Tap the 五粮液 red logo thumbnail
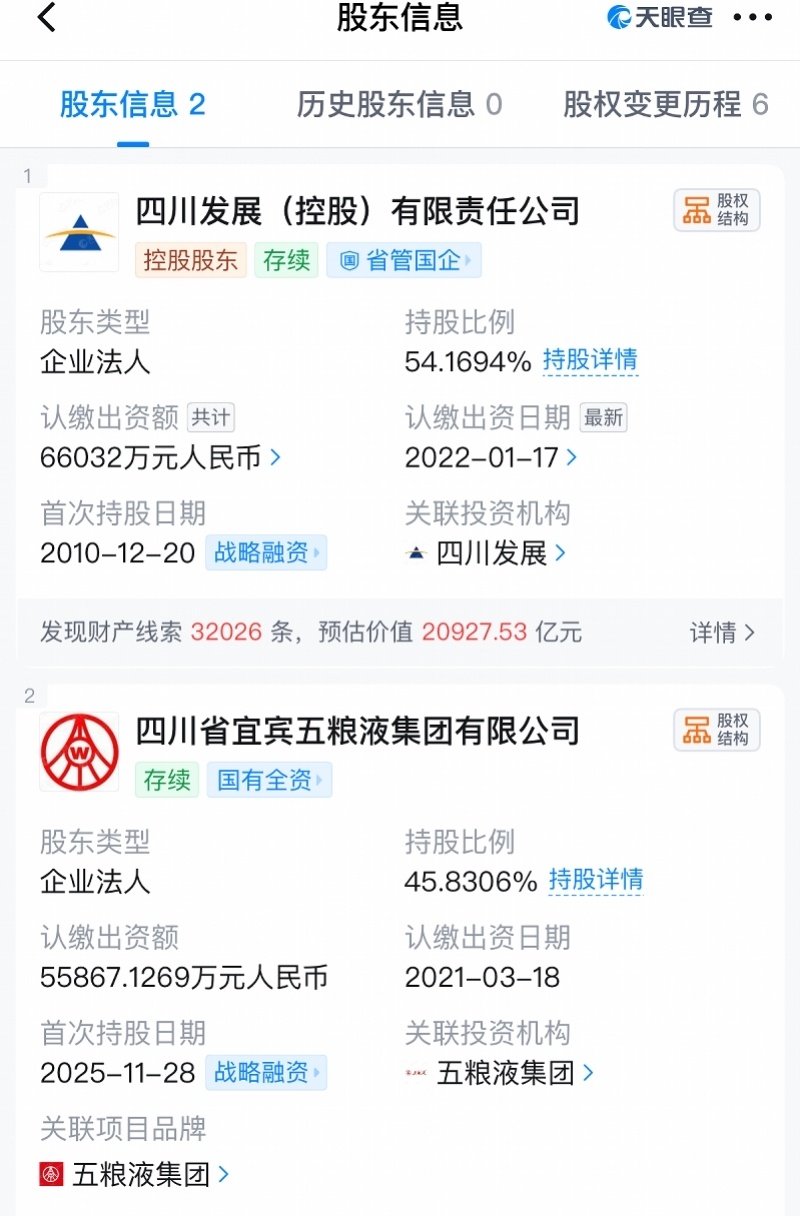The image size is (800, 1216). coord(79,752)
